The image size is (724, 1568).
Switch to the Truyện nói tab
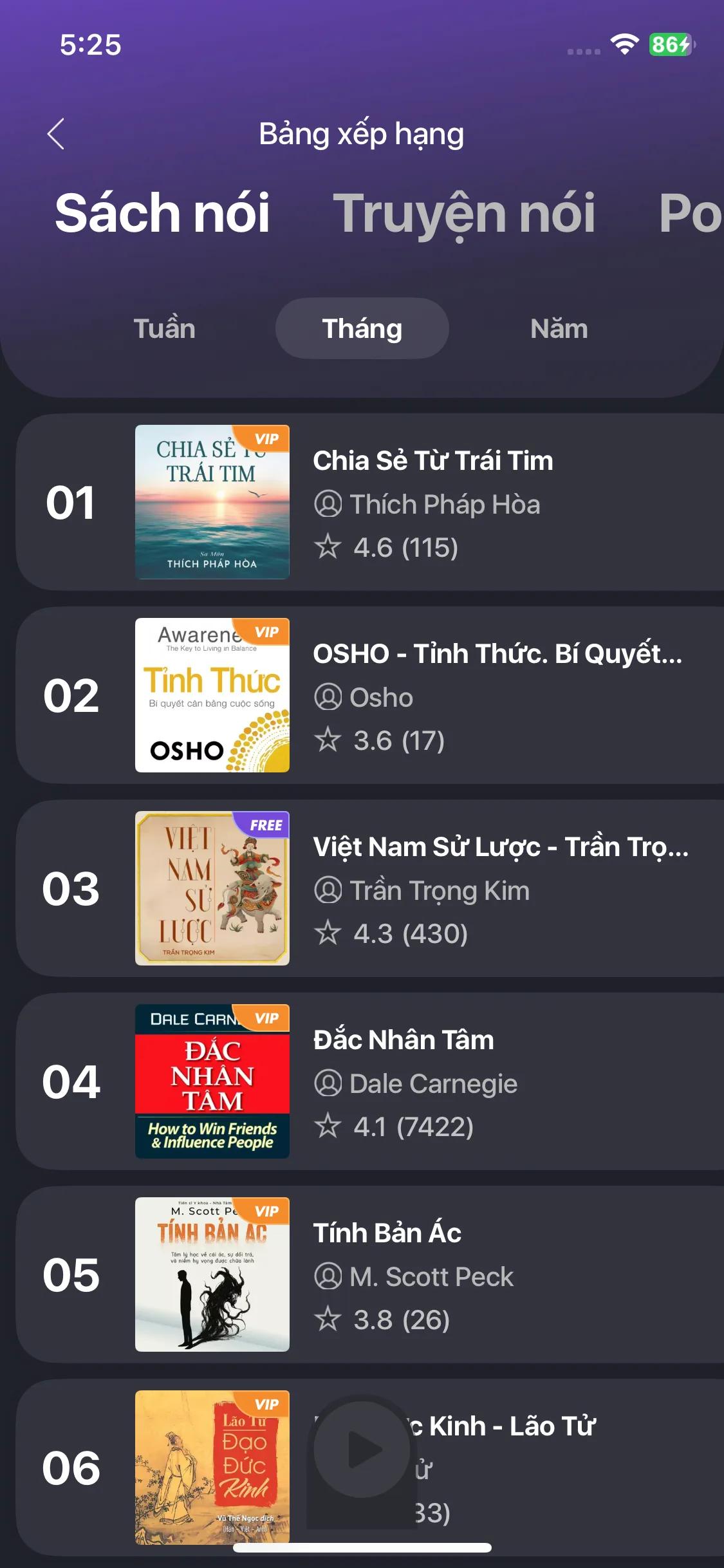pyautogui.click(x=463, y=213)
